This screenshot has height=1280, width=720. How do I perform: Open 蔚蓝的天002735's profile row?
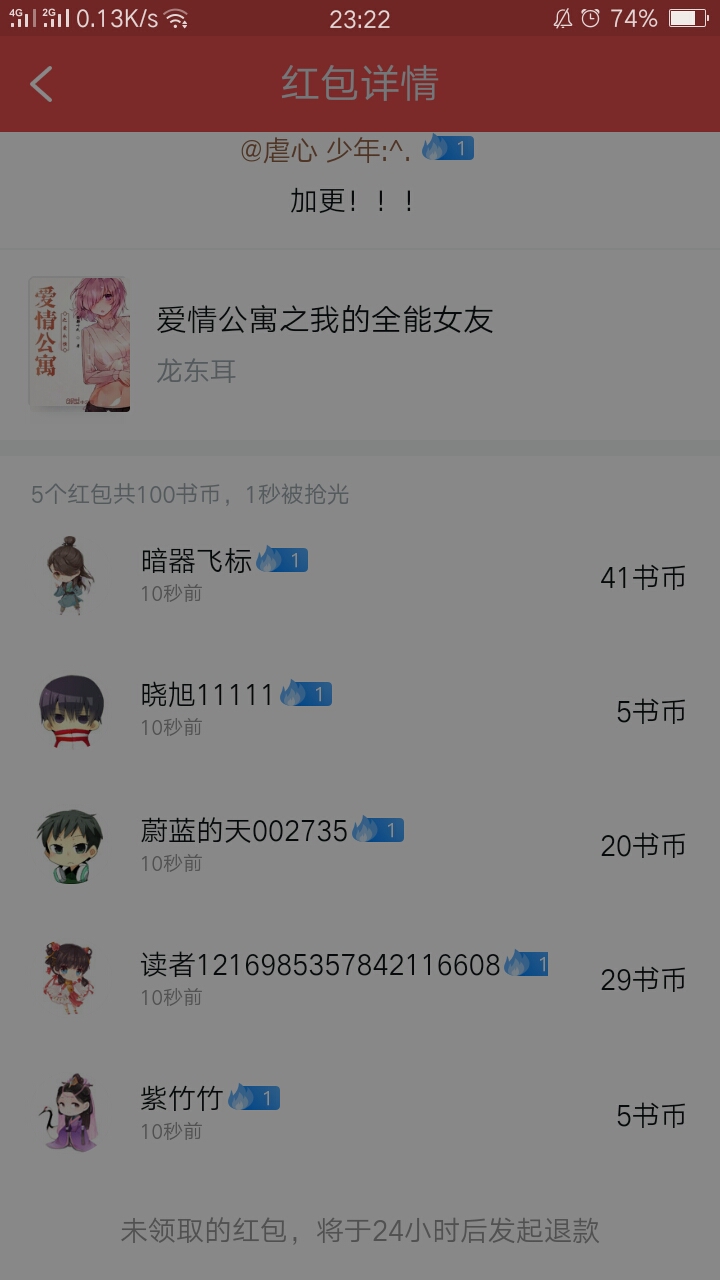(x=360, y=845)
